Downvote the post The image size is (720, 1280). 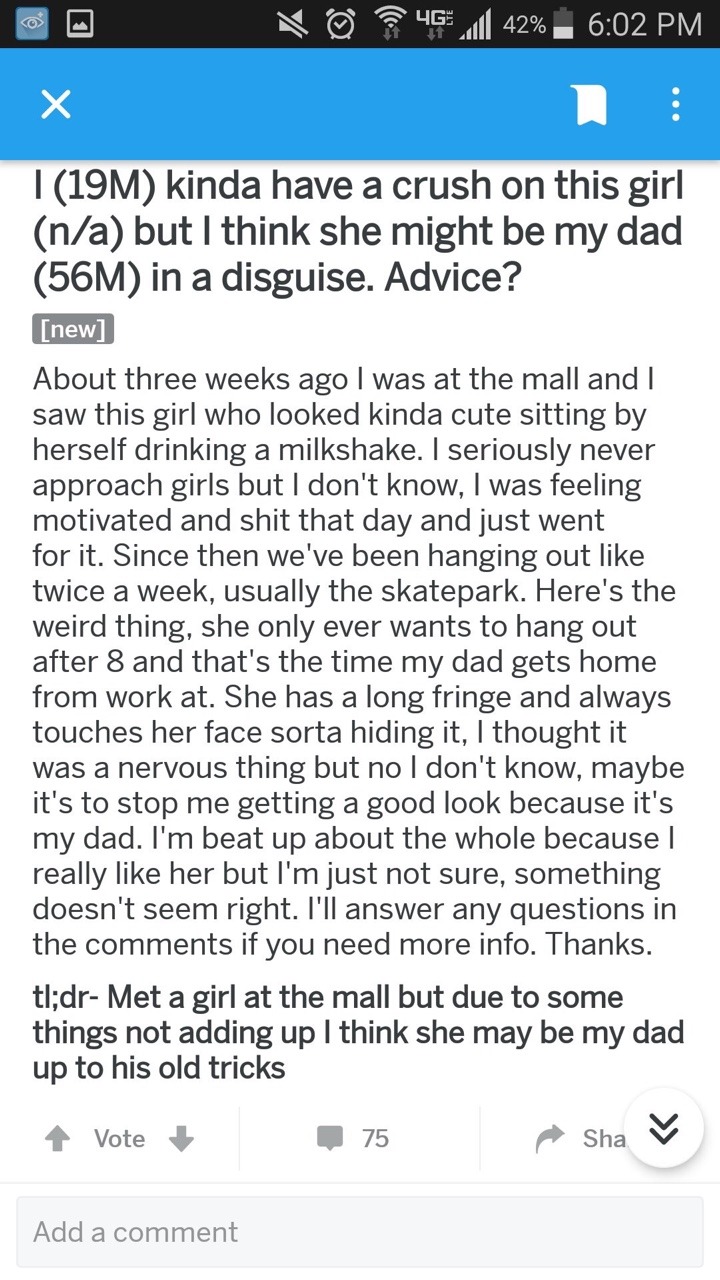pos(180,1138)
